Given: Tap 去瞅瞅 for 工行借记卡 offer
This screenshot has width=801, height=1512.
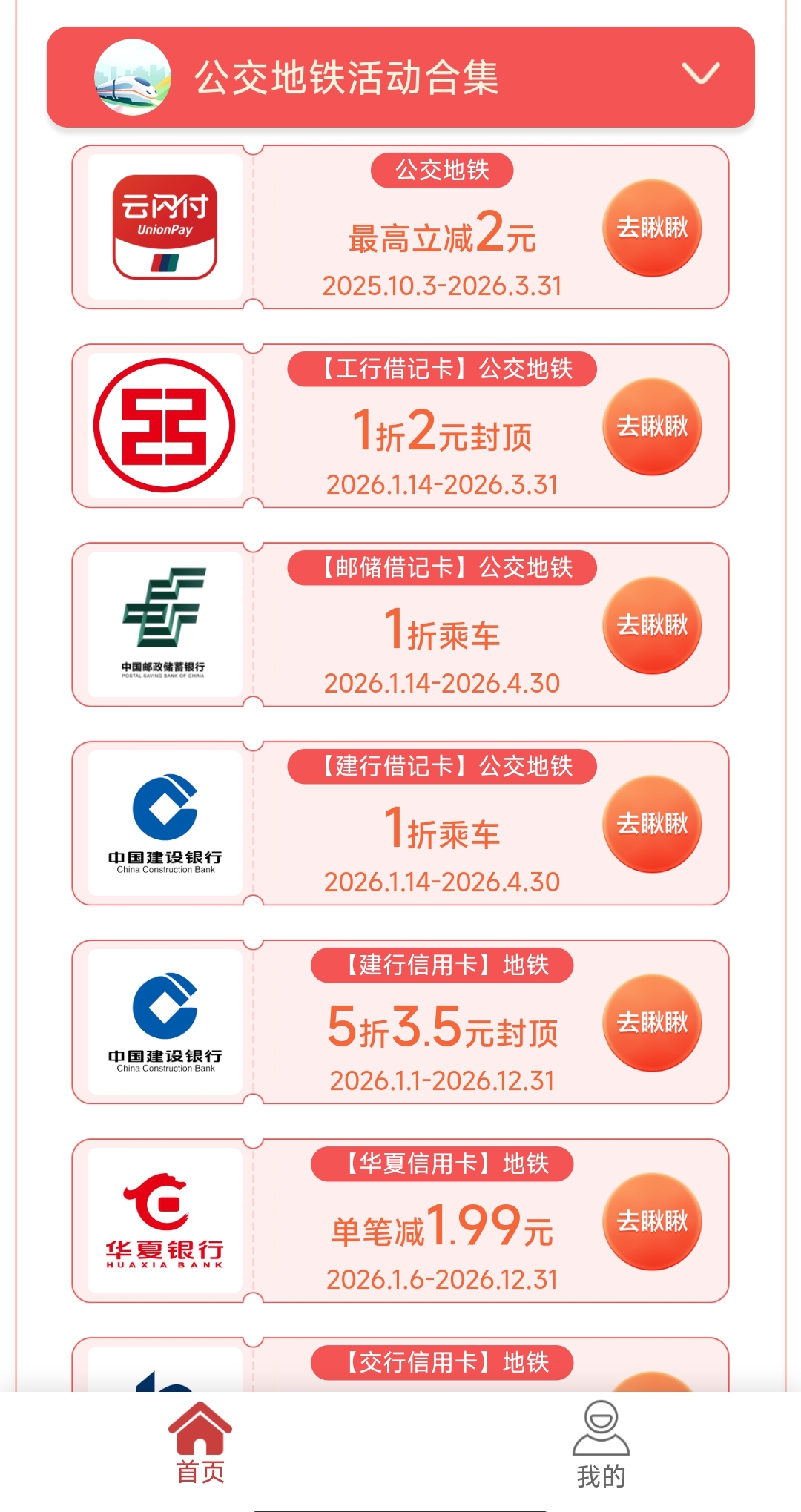Looking at the screenshot, I should [x=652, y=426].
